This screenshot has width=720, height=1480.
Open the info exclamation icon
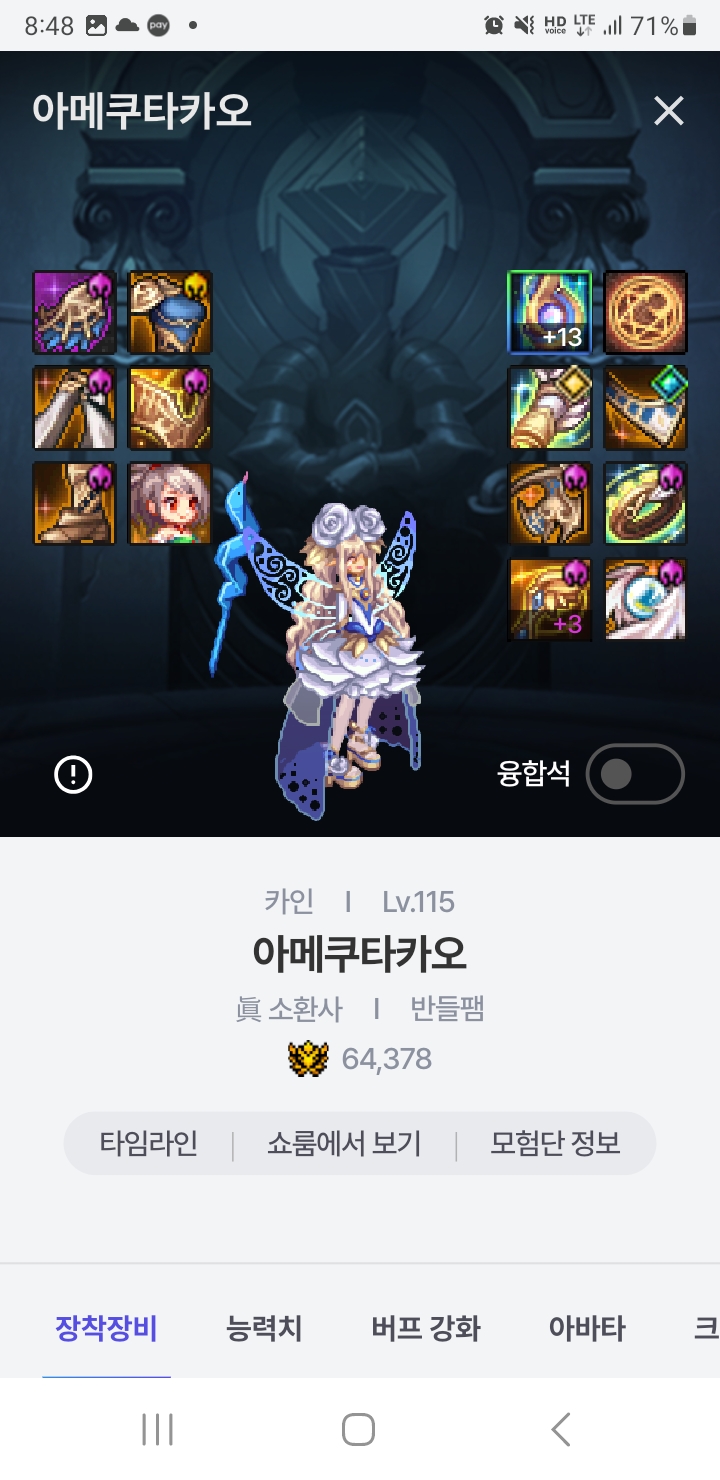(x=73, y=774)
